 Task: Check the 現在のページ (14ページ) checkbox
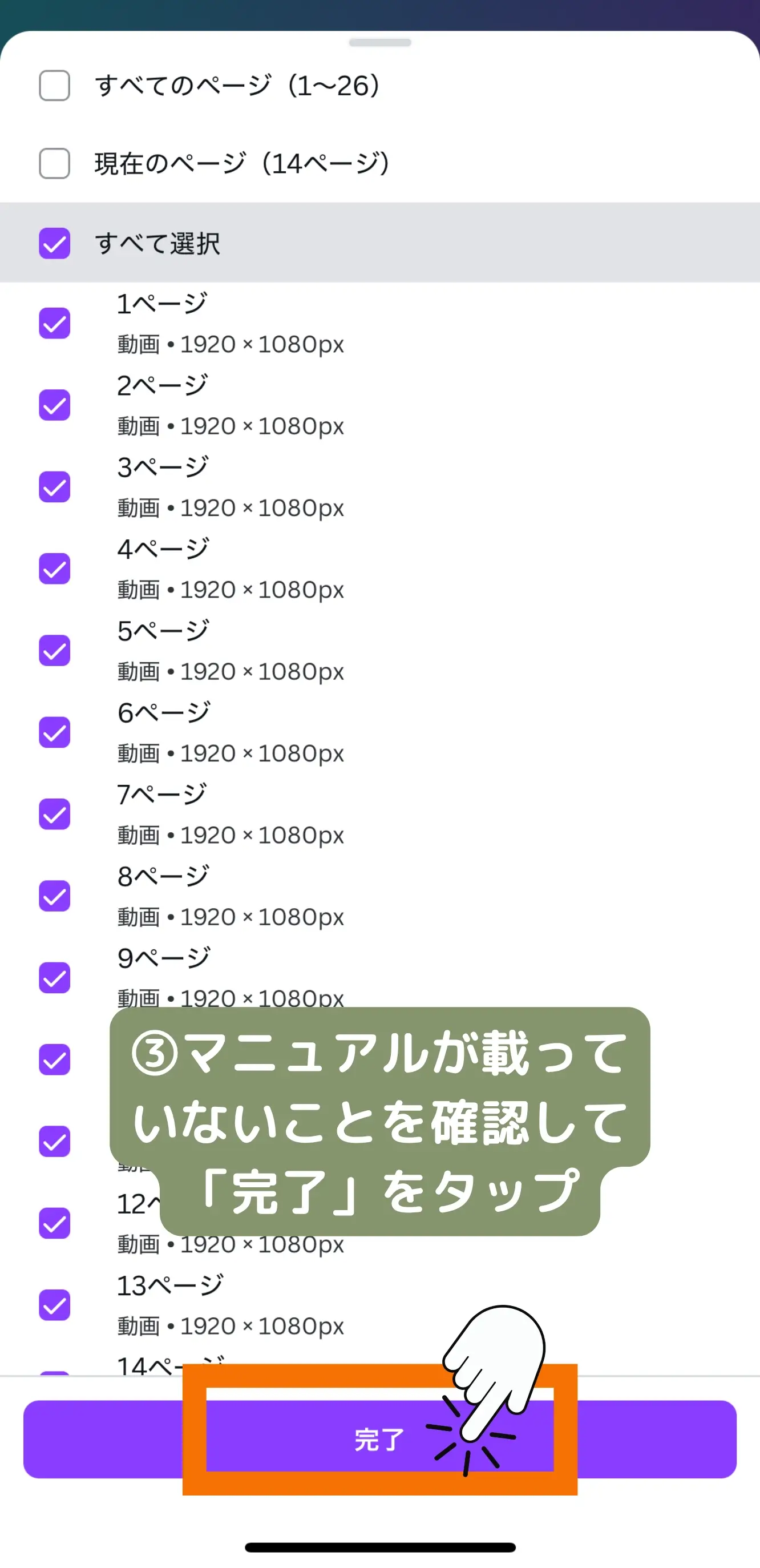click(x=54, y=162)
